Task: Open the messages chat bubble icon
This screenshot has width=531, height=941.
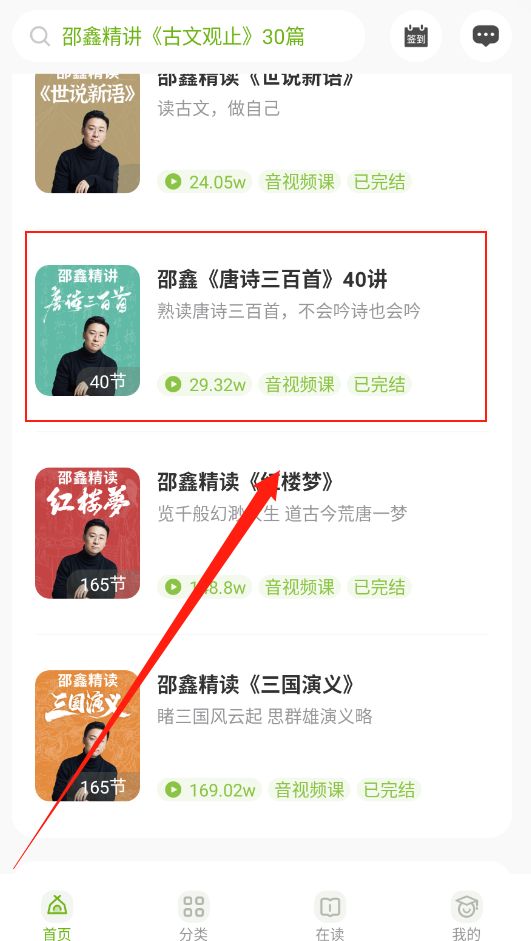Action: [485, 36]
